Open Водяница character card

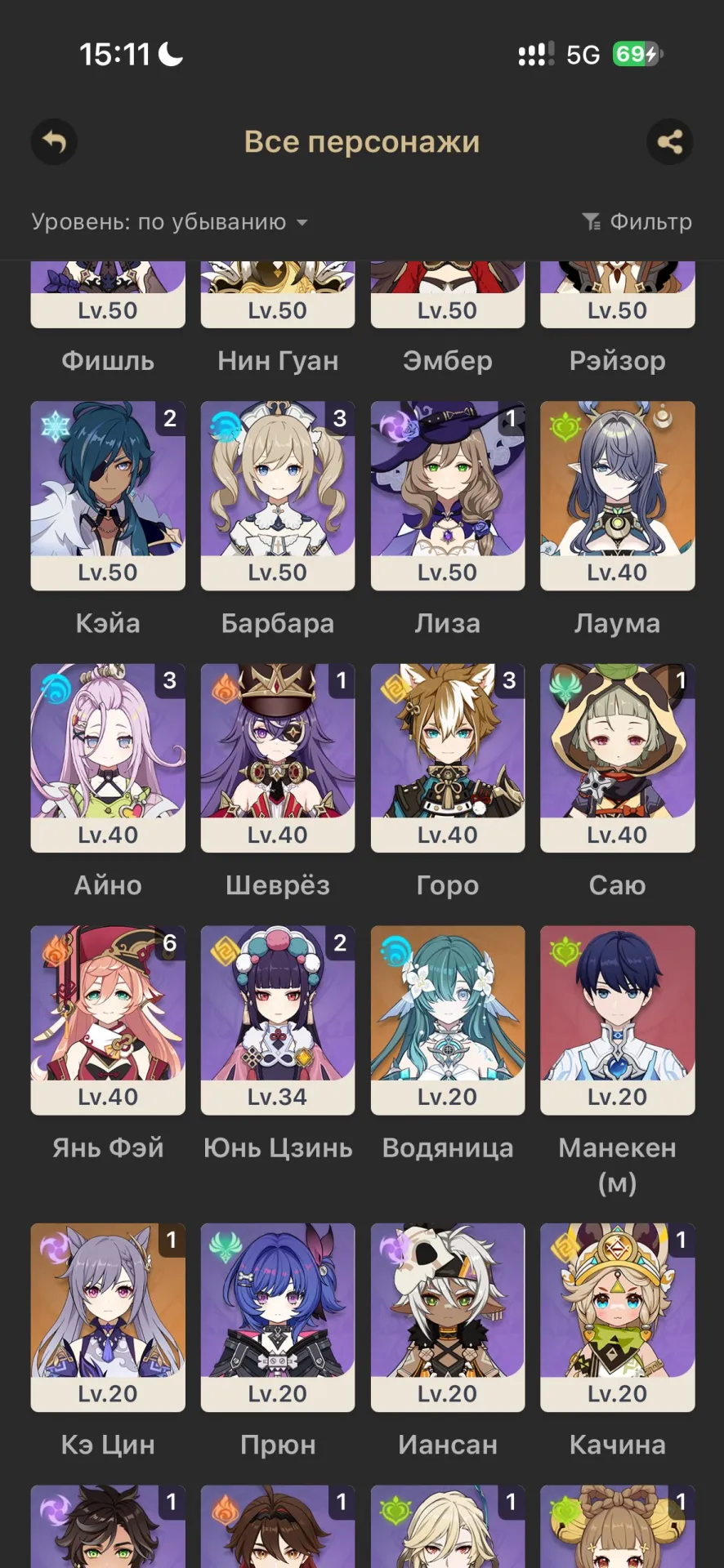tap(448, 1020)
